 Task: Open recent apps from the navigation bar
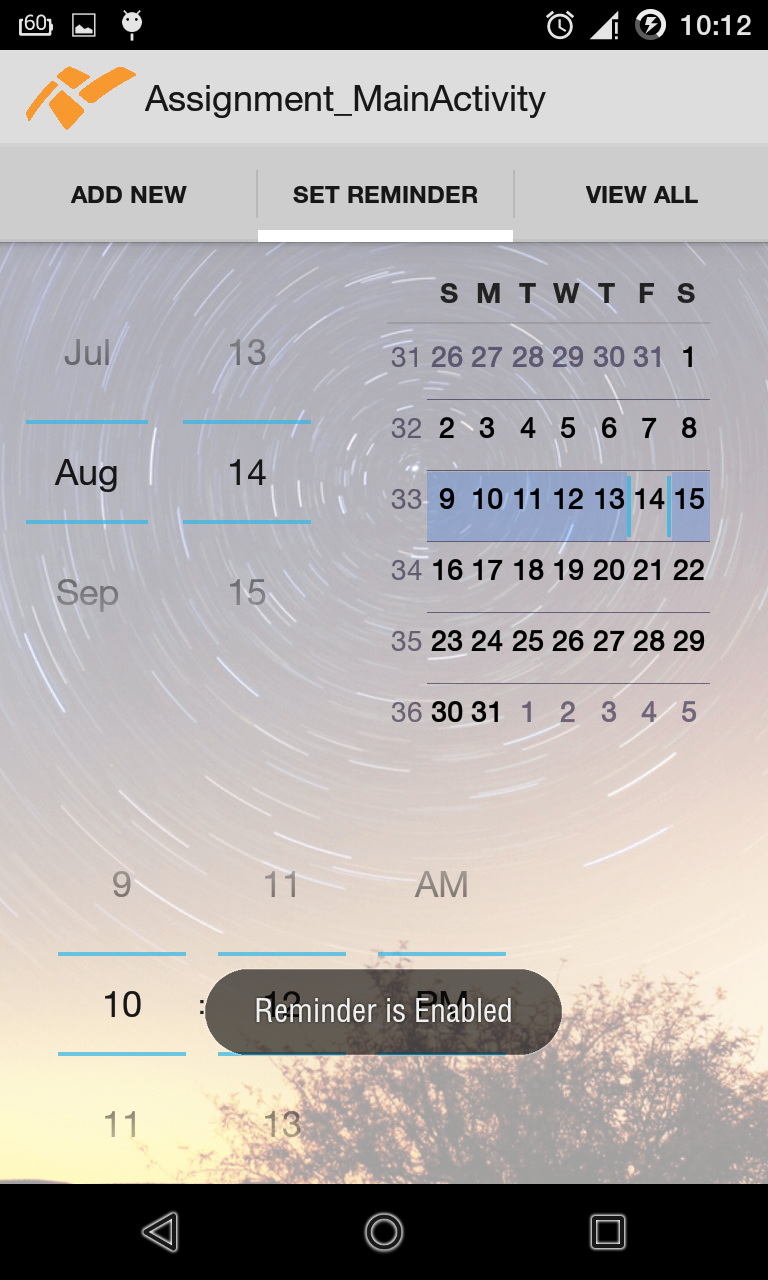[607, 1232]
